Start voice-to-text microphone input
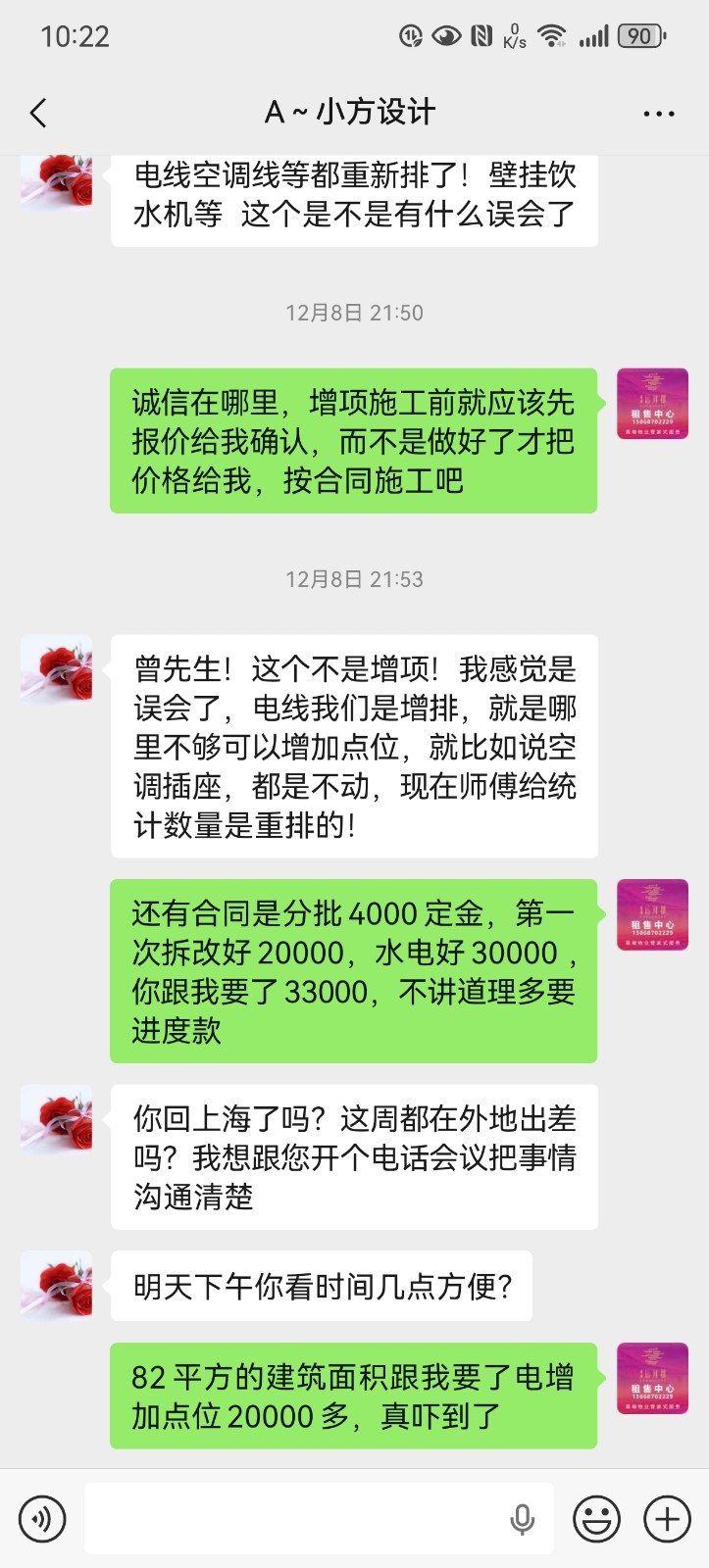709x1568 pixels. (522, 1519)
